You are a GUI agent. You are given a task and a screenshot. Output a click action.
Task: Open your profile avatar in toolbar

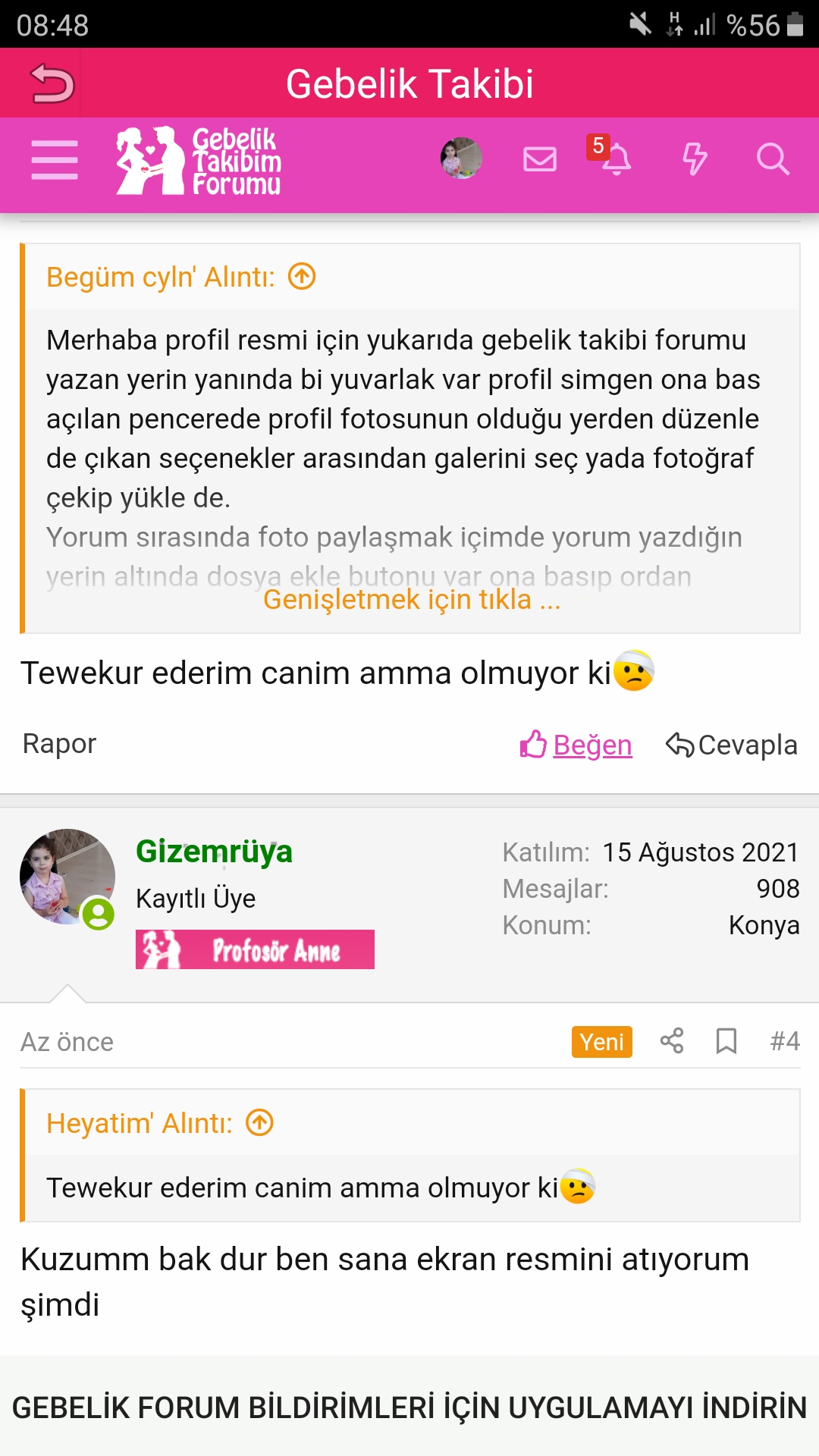click(x=461, y=158)
